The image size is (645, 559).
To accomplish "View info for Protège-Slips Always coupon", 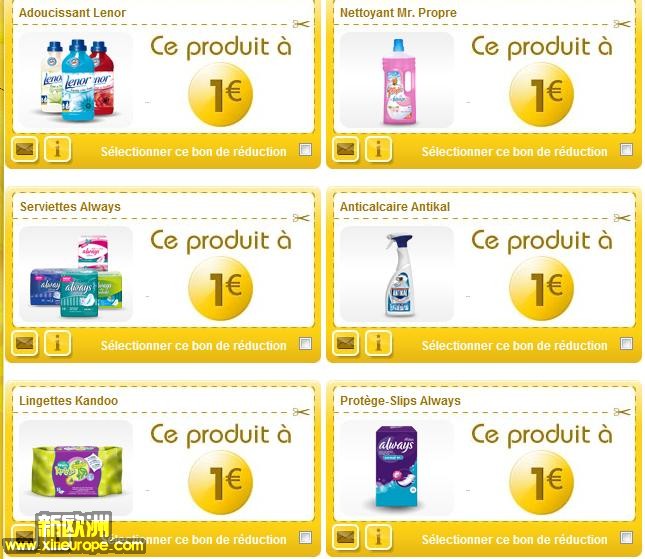I will (x=378, y=538).
